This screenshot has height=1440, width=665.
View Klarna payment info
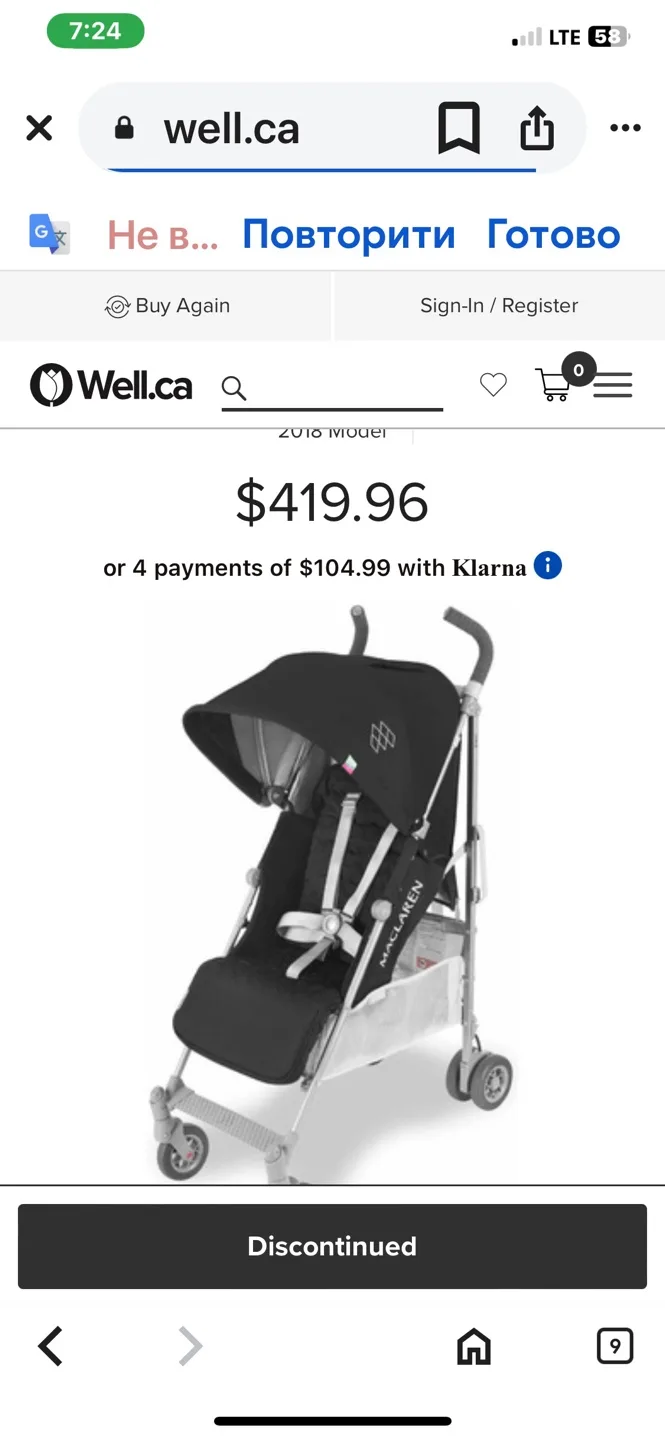pyautogui.click(x=548, y=566)
